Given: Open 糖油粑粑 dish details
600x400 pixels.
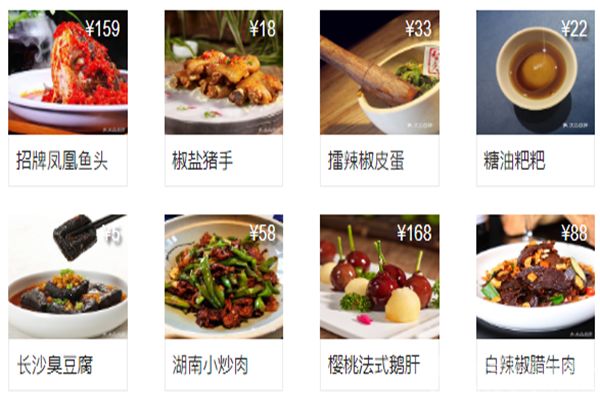Looking at the screenshot, I should (535, 97).
